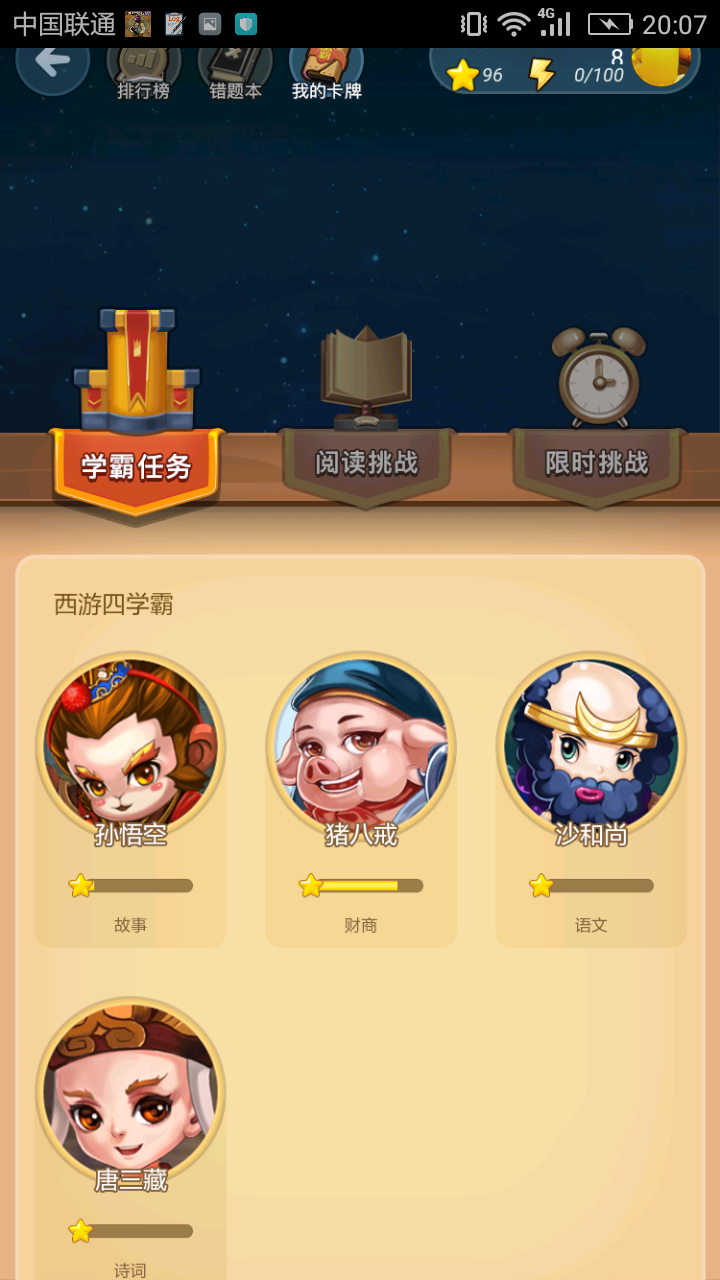Switch to the 阅读挑战 tab

pos(366,464)
